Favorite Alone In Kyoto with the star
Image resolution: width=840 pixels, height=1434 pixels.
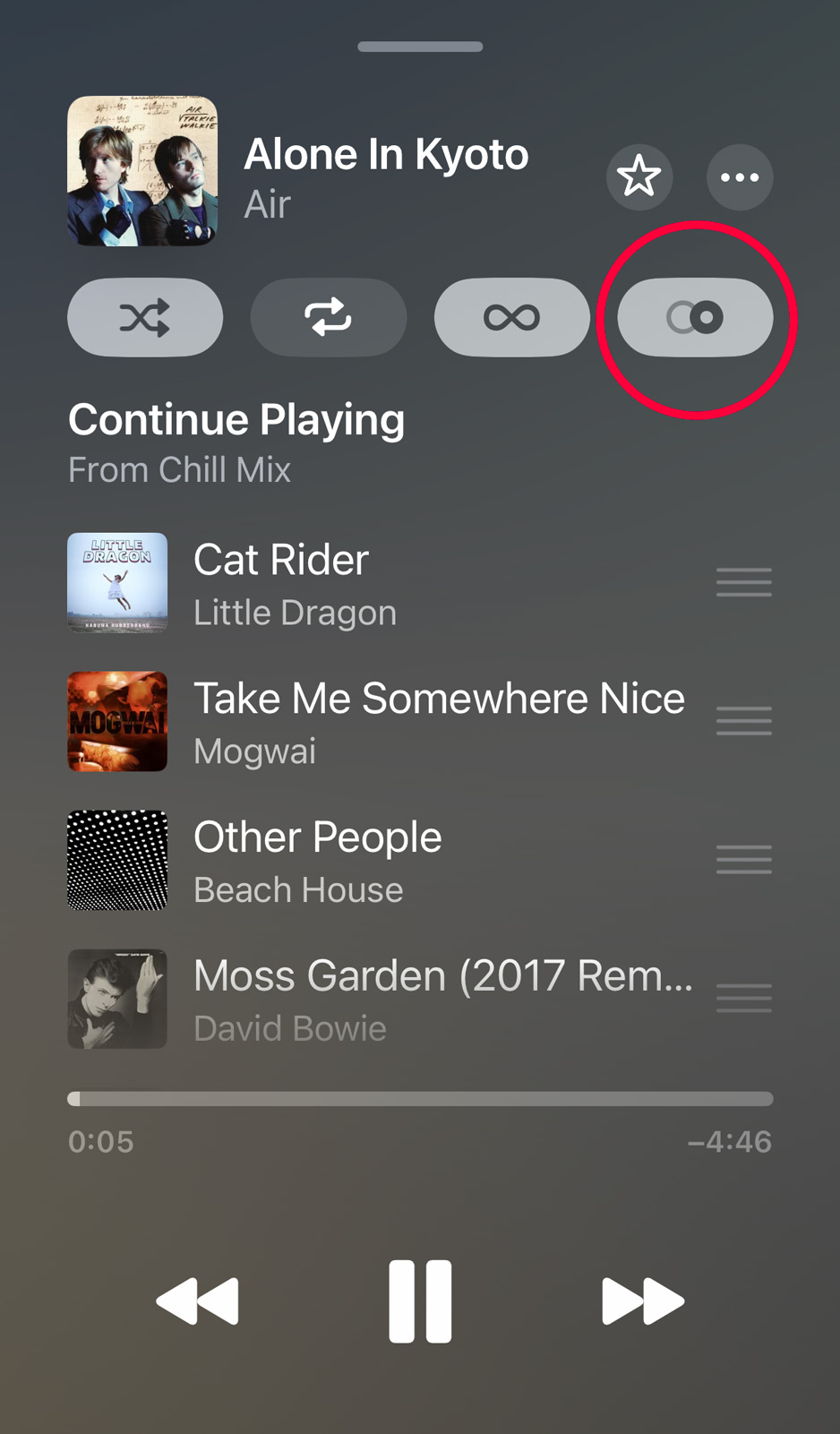pos(639,176)
